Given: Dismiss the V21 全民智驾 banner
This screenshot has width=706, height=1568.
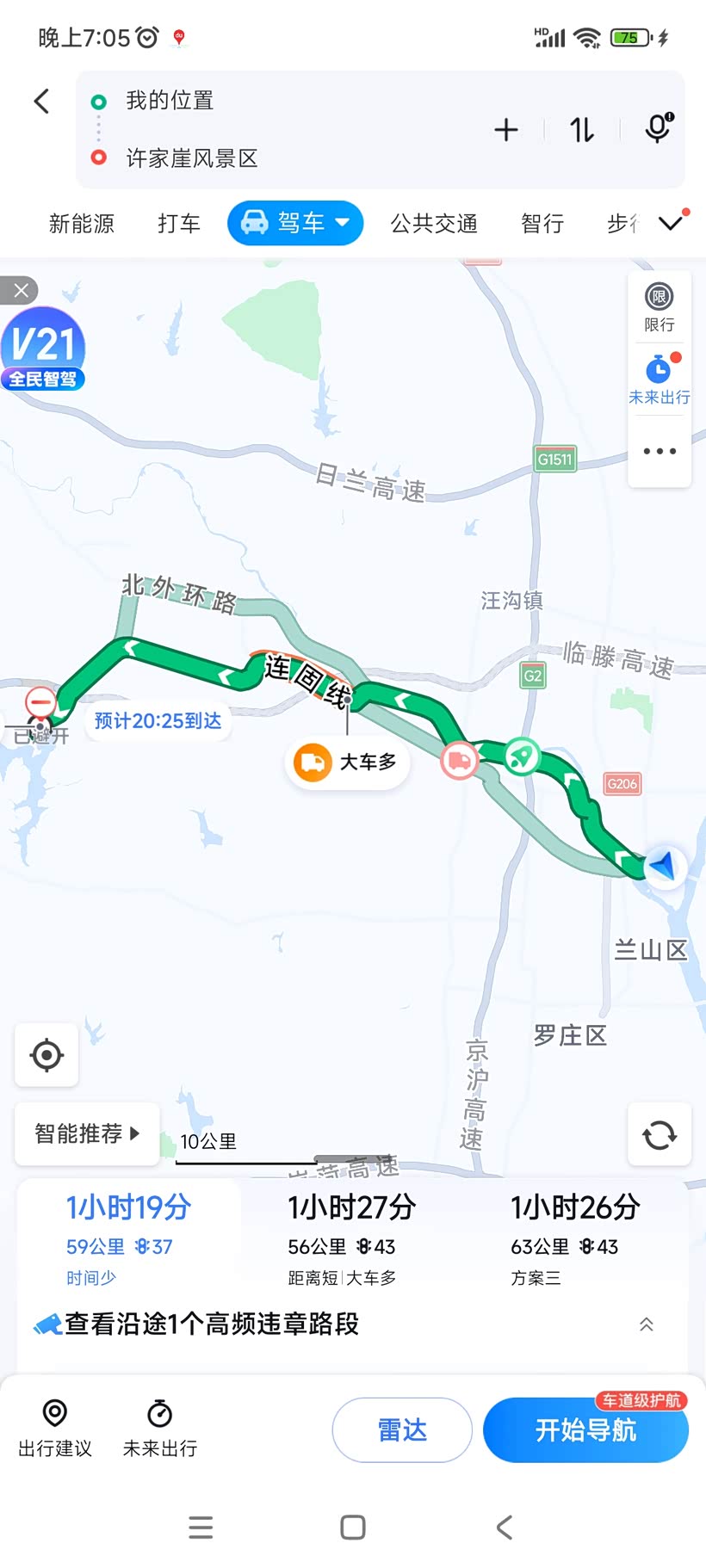Looking at the screenshot, I should click(x=21, y=290).
